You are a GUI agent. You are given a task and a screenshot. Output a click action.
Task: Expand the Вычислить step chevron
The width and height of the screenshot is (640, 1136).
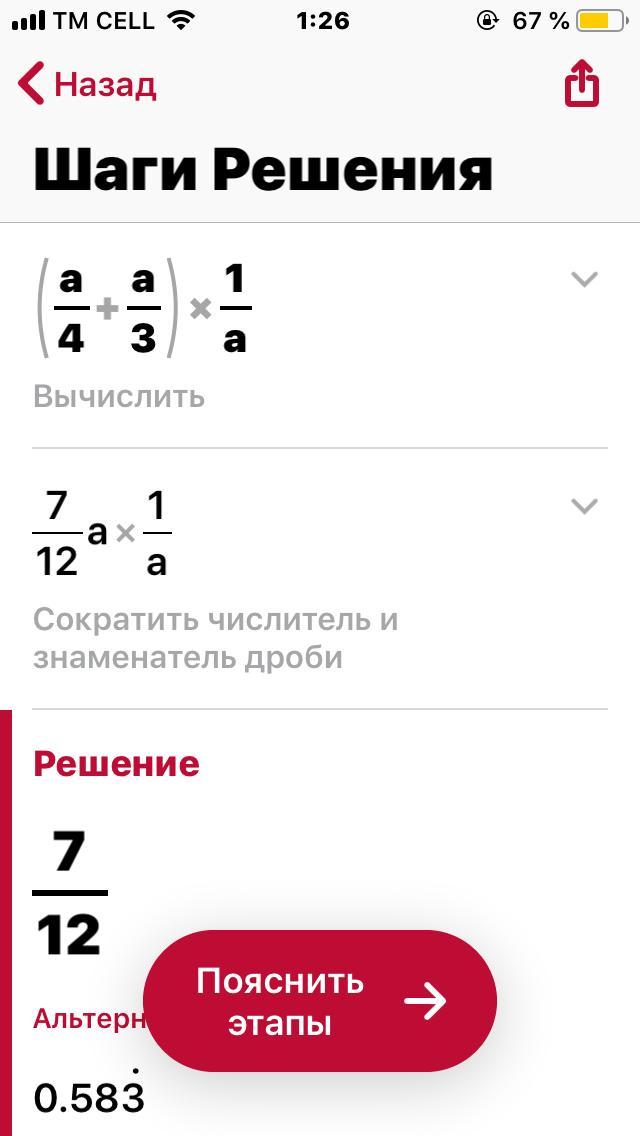584,279
